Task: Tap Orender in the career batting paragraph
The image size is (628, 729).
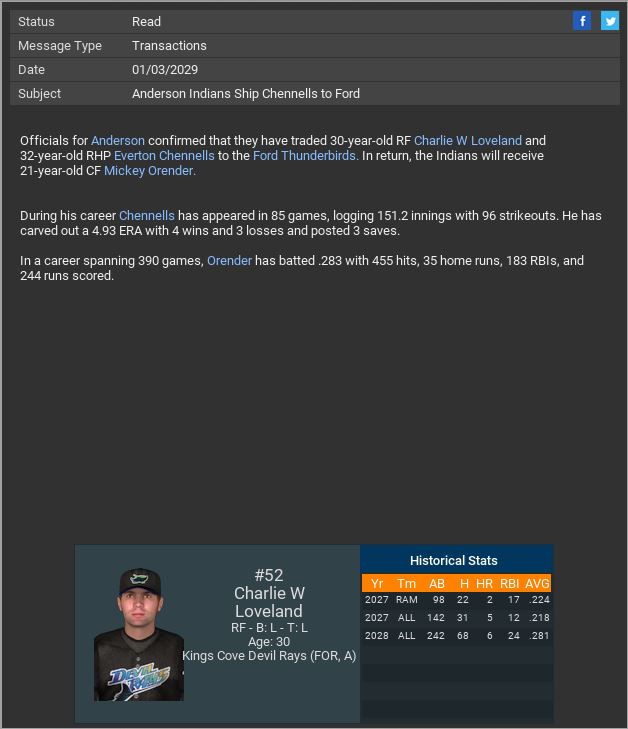Action: coord(229,261)
